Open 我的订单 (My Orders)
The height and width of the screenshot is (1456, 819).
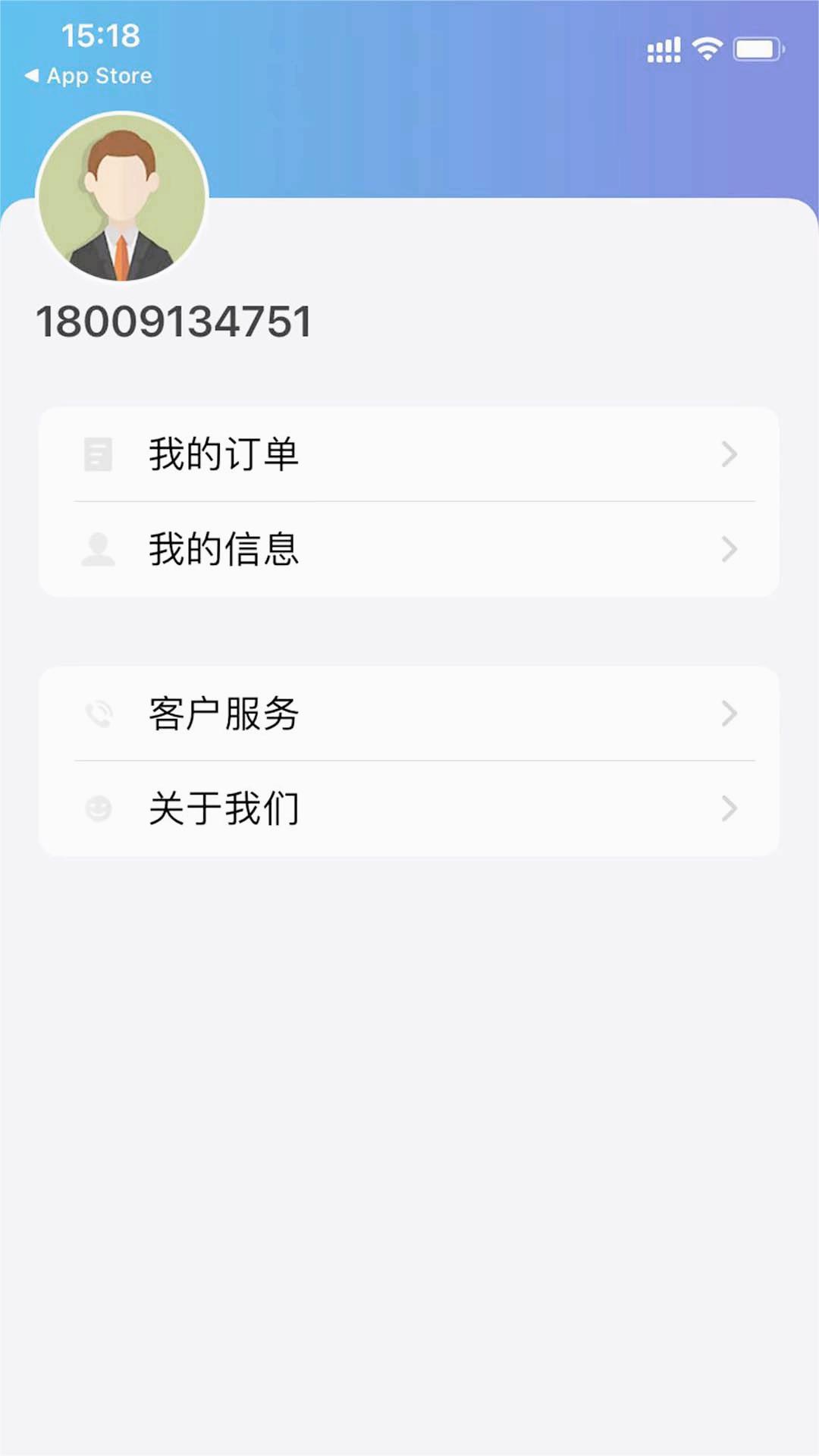click(408, 454)
